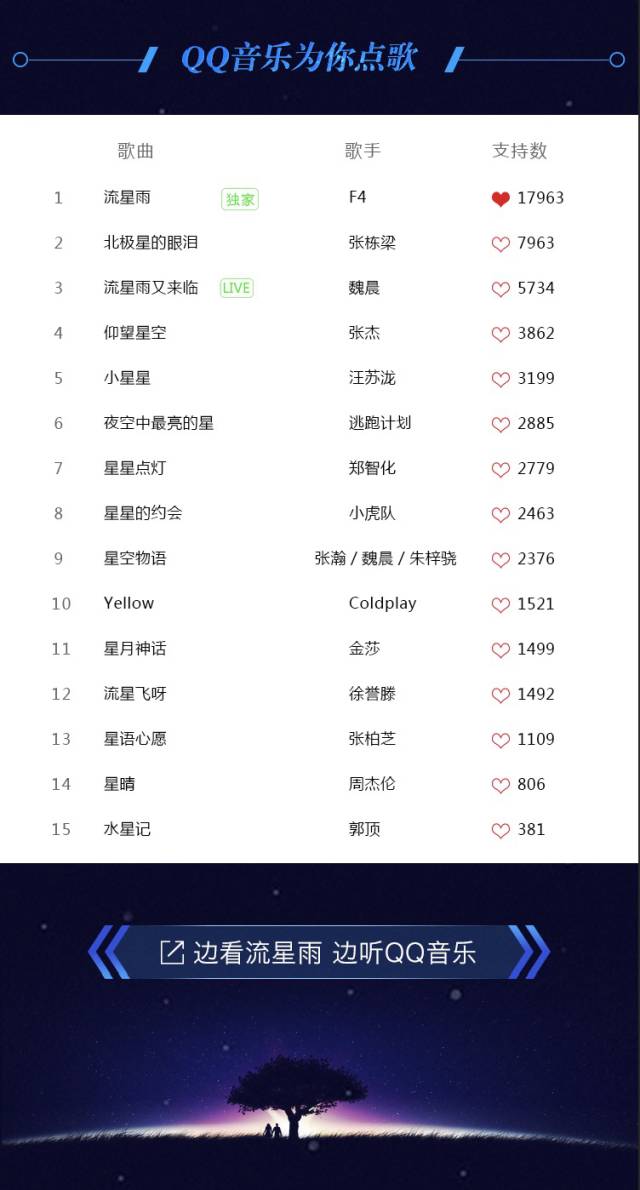Screen dimensions: 640x1190
Task: Like the song 星星点灯
Action: click(501, 469)
